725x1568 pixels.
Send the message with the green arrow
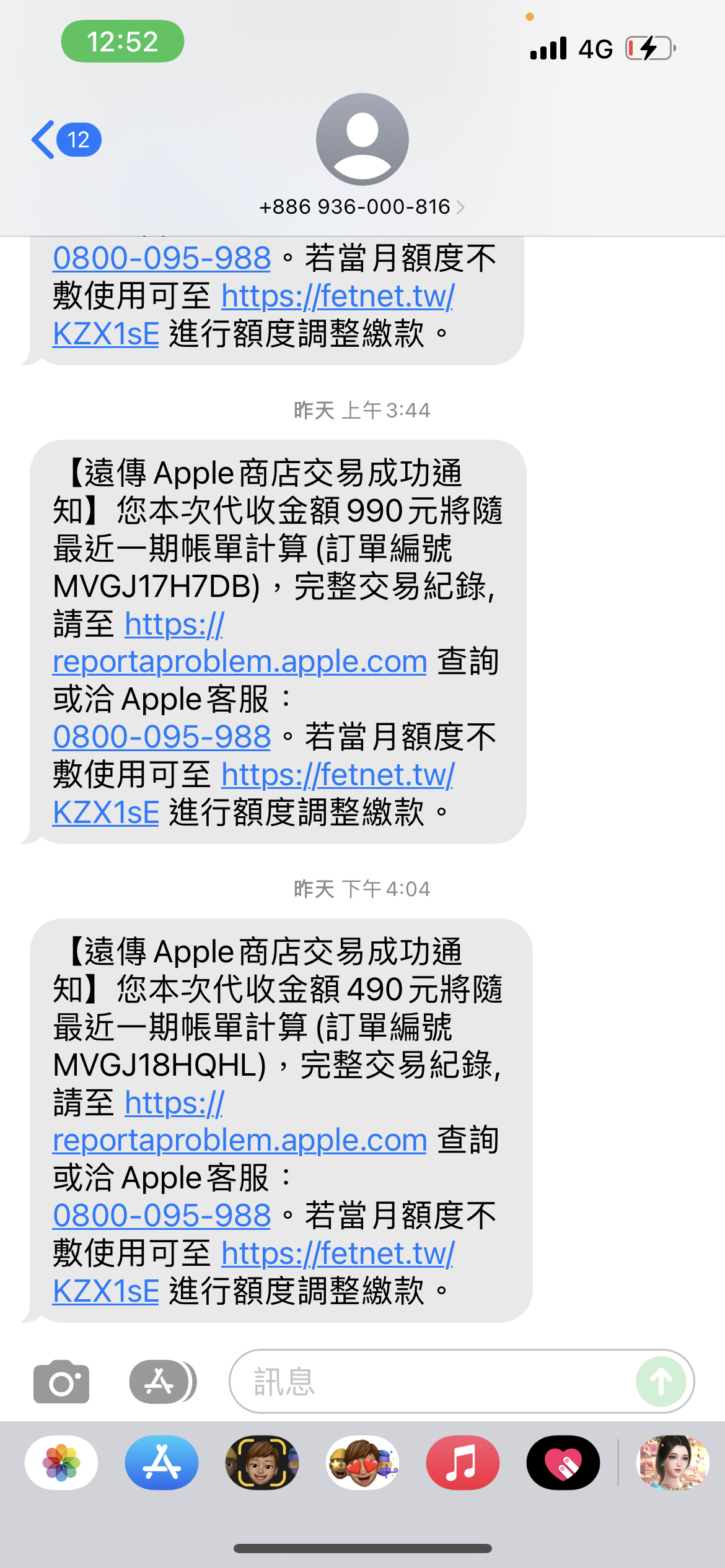tap(661, 1382)
